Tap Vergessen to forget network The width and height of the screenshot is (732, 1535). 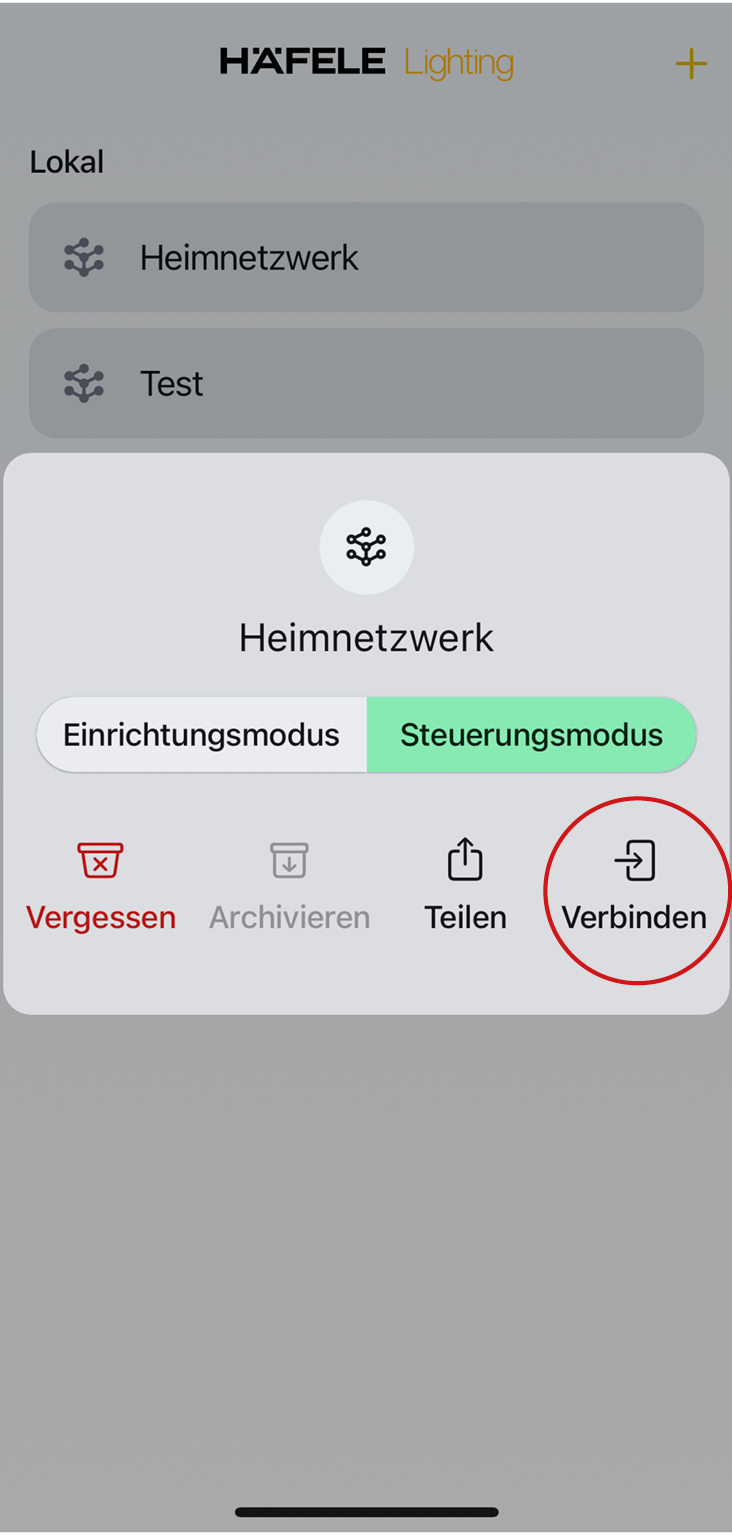click(101, 887)
